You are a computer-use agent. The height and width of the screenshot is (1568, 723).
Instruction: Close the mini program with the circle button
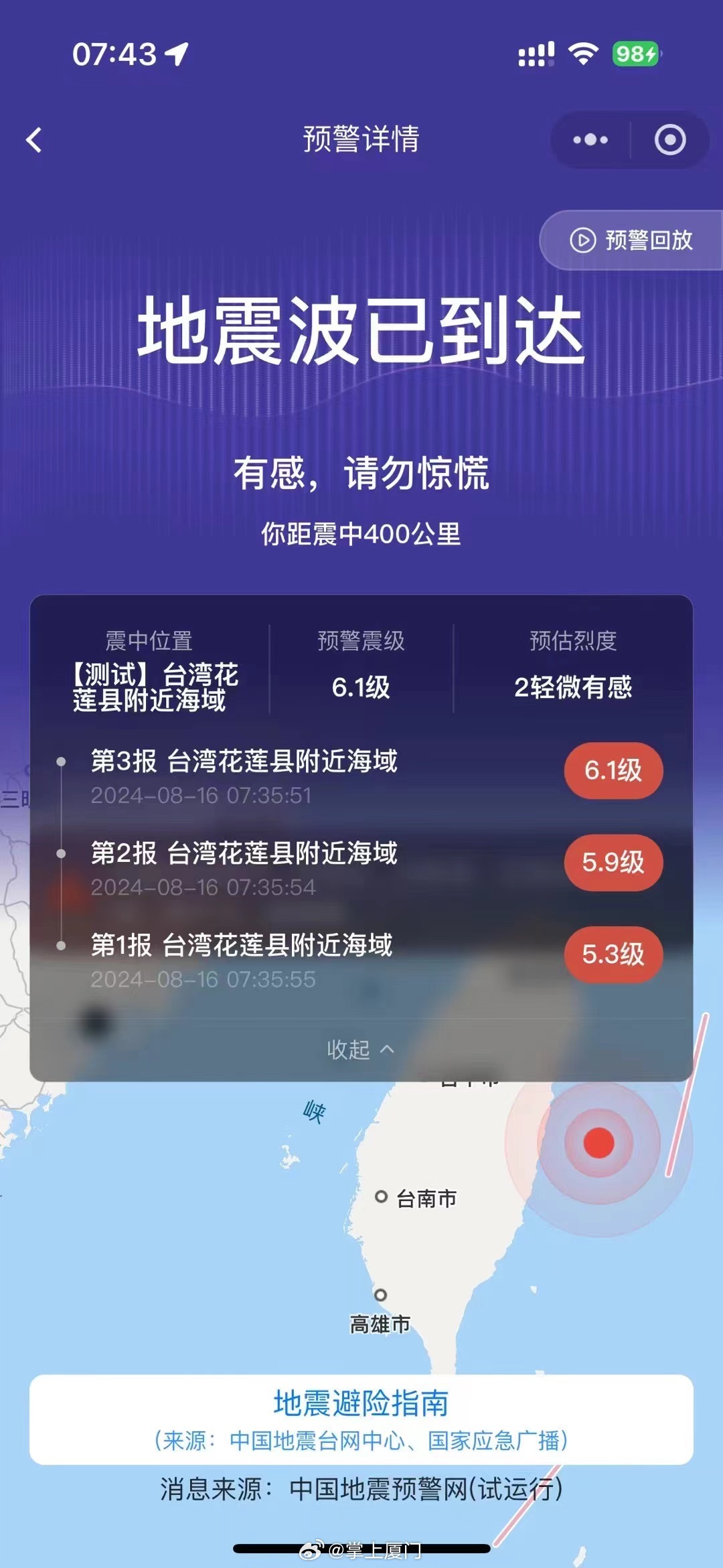coord(670,140)
